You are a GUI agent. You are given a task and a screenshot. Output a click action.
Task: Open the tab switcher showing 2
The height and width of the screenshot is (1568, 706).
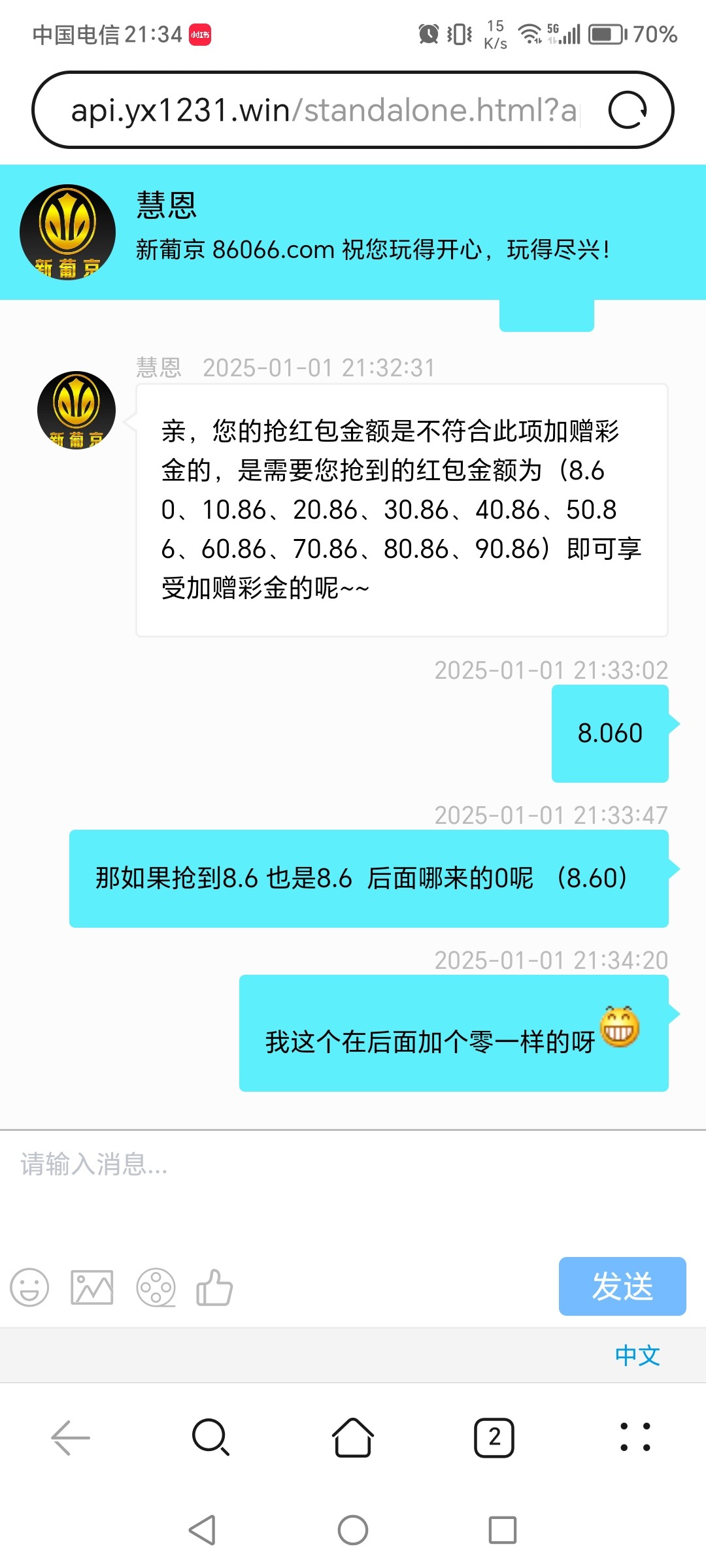click(x=495, y=1438)
